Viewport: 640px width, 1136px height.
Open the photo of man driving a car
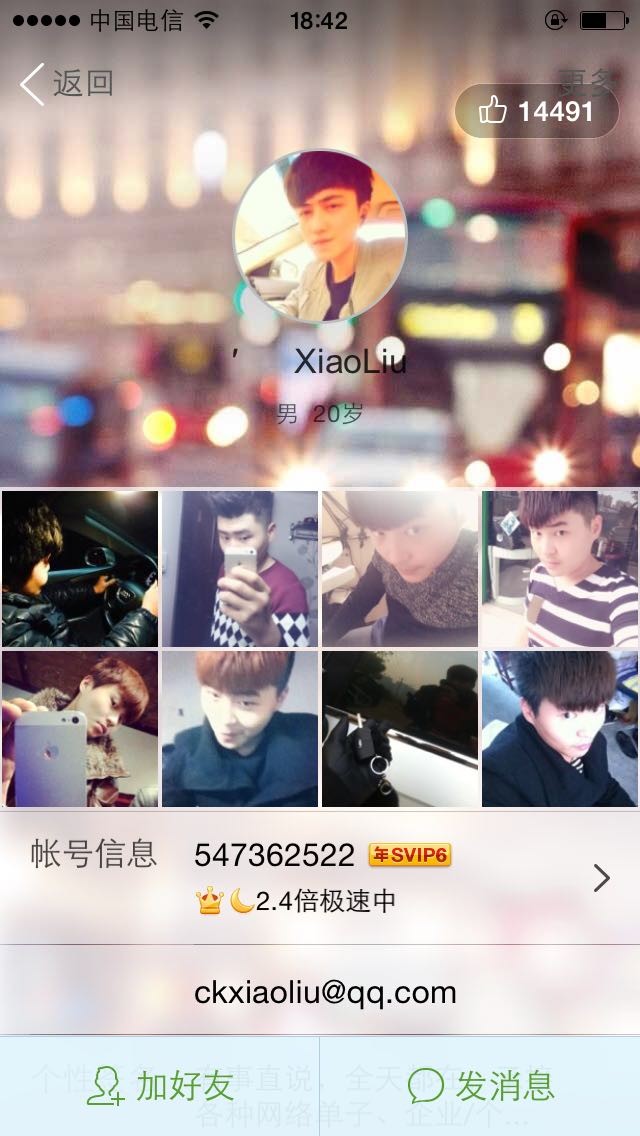[x=80, y=569]
